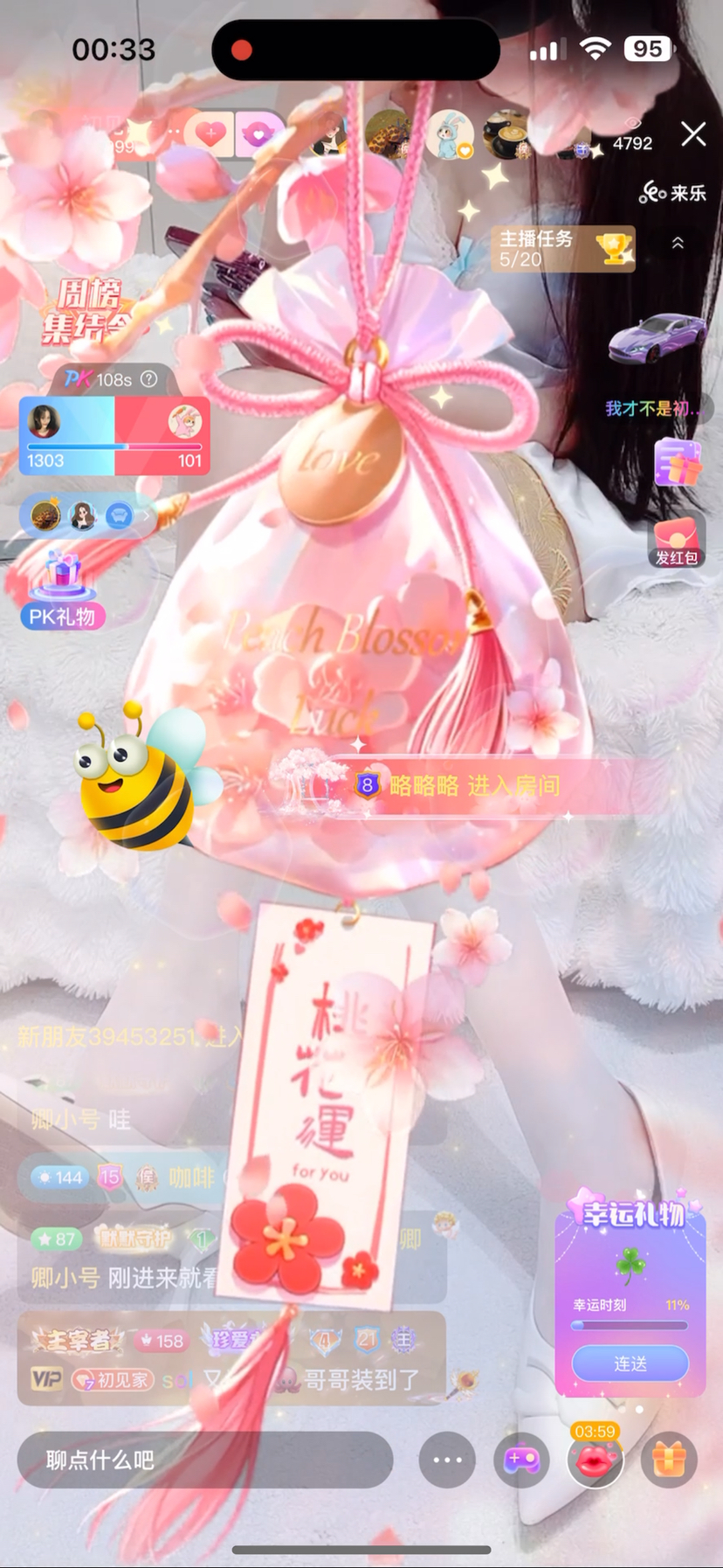Tap the PK help question mark

(x=149, y=379)
